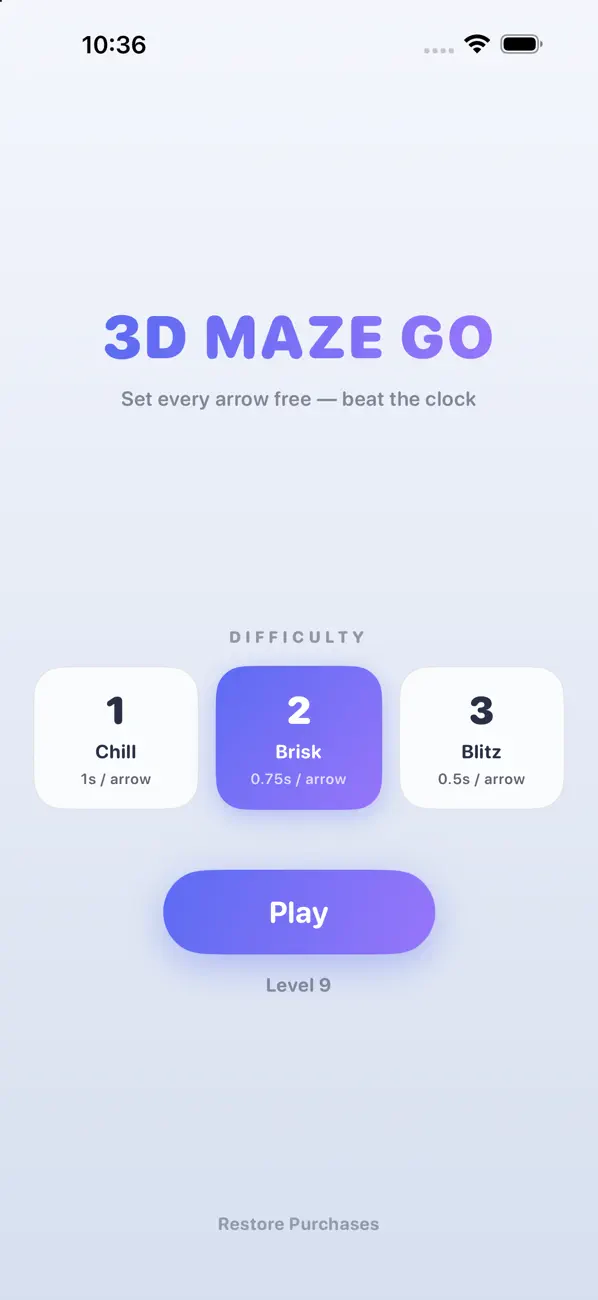Viewport: 598px width, 1300px height.
Task: Select the Chill difficulty option
Action: coord(116,738)
